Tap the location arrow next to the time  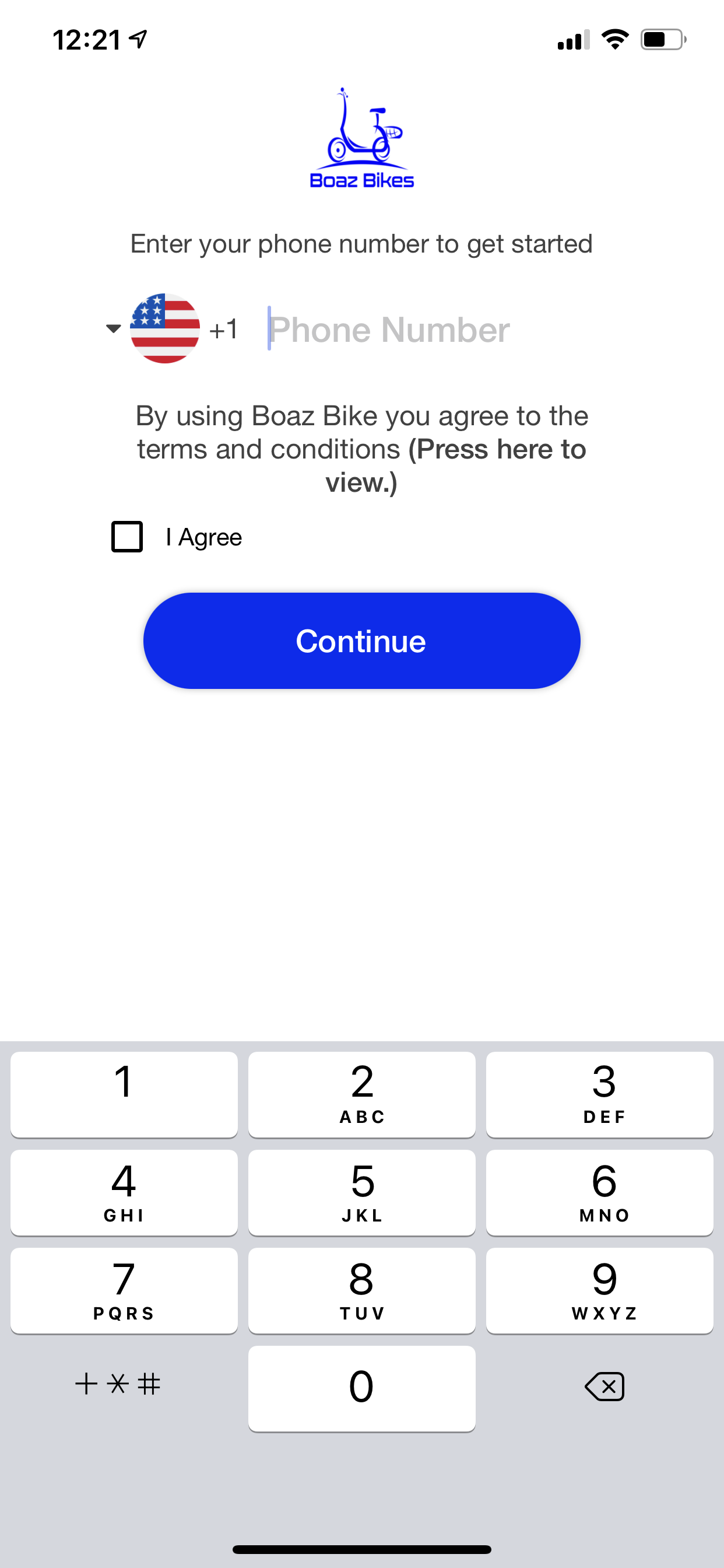tap(137, 38)
